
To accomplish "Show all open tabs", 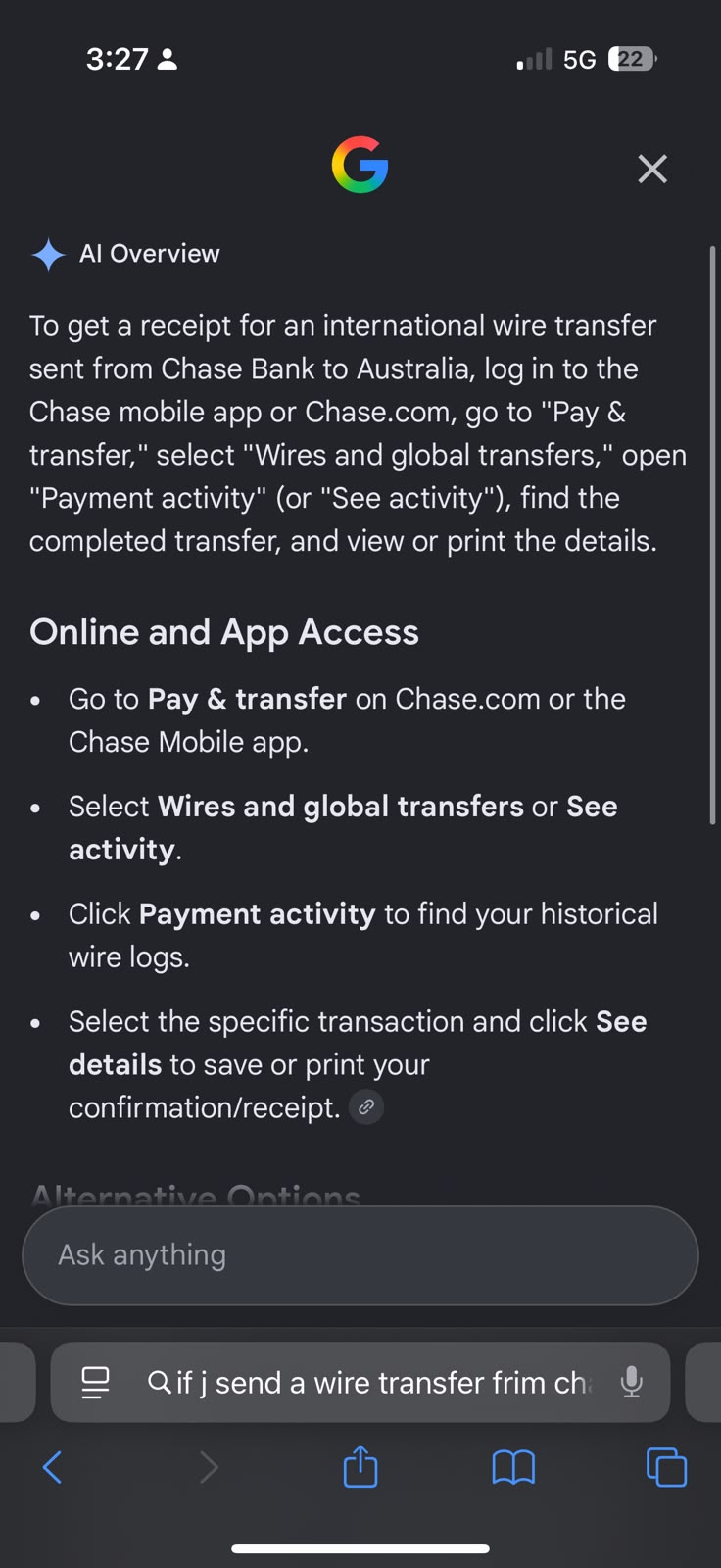I will click(x=666, y=1467).
